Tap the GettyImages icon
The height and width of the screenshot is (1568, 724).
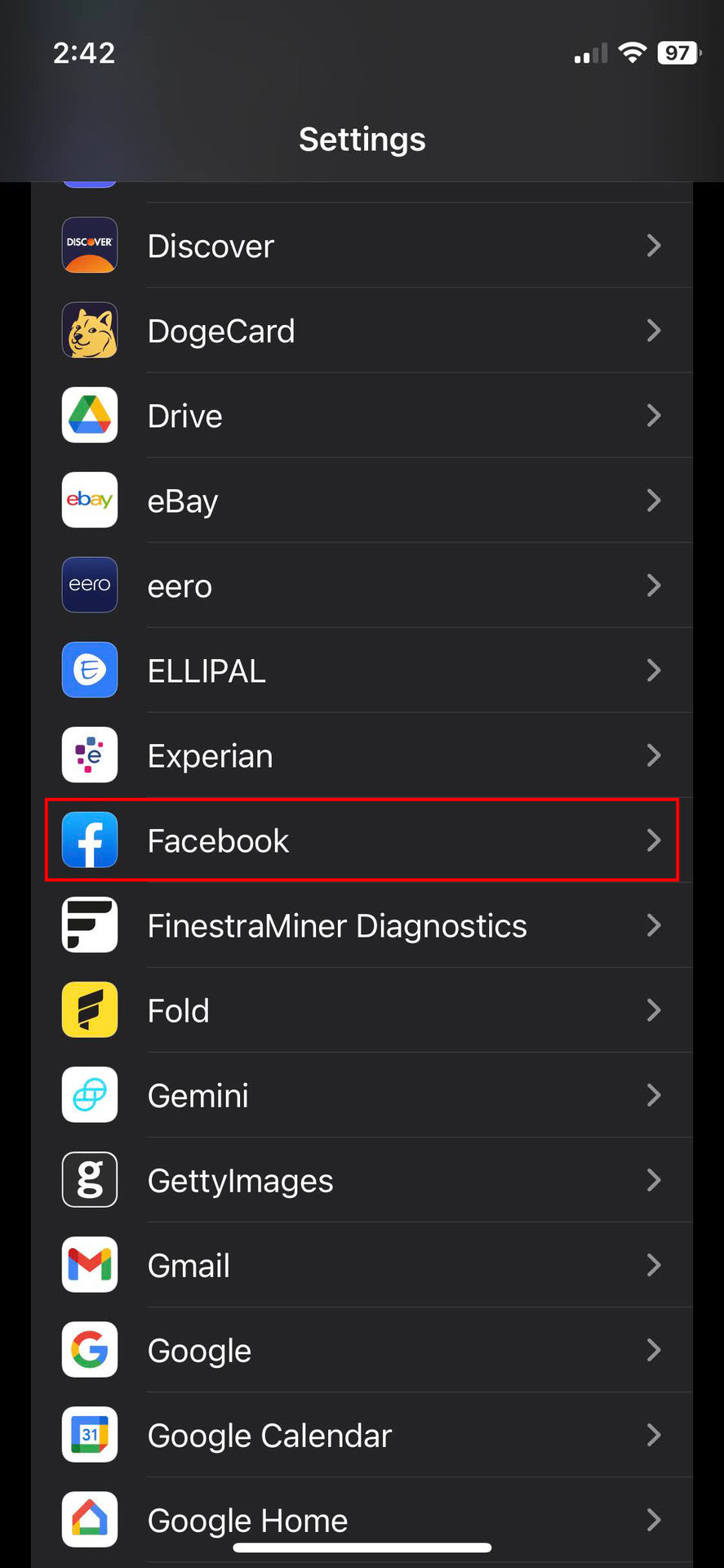89,1180
